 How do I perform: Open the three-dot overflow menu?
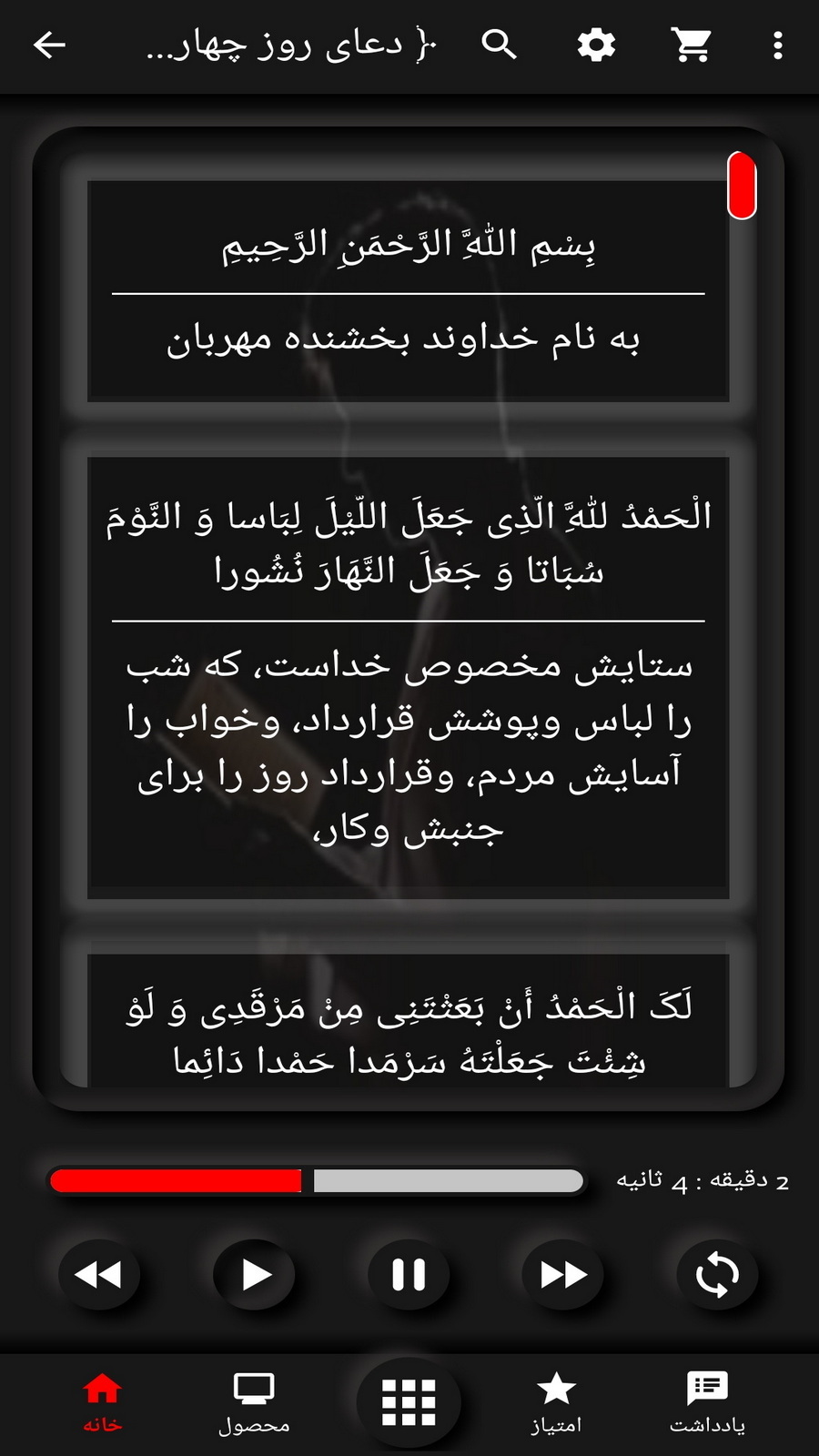(x=777, y=45)
